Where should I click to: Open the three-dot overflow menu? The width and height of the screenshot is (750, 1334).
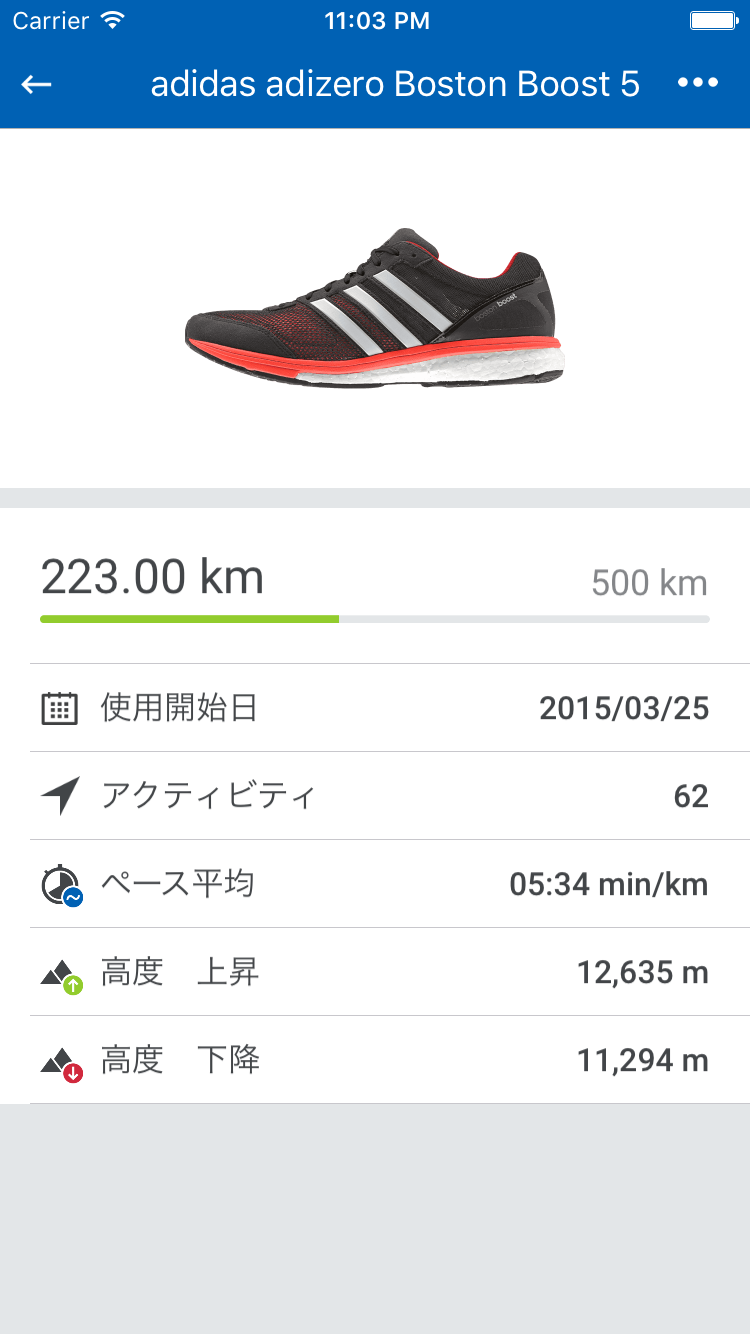tap(697, 83)
